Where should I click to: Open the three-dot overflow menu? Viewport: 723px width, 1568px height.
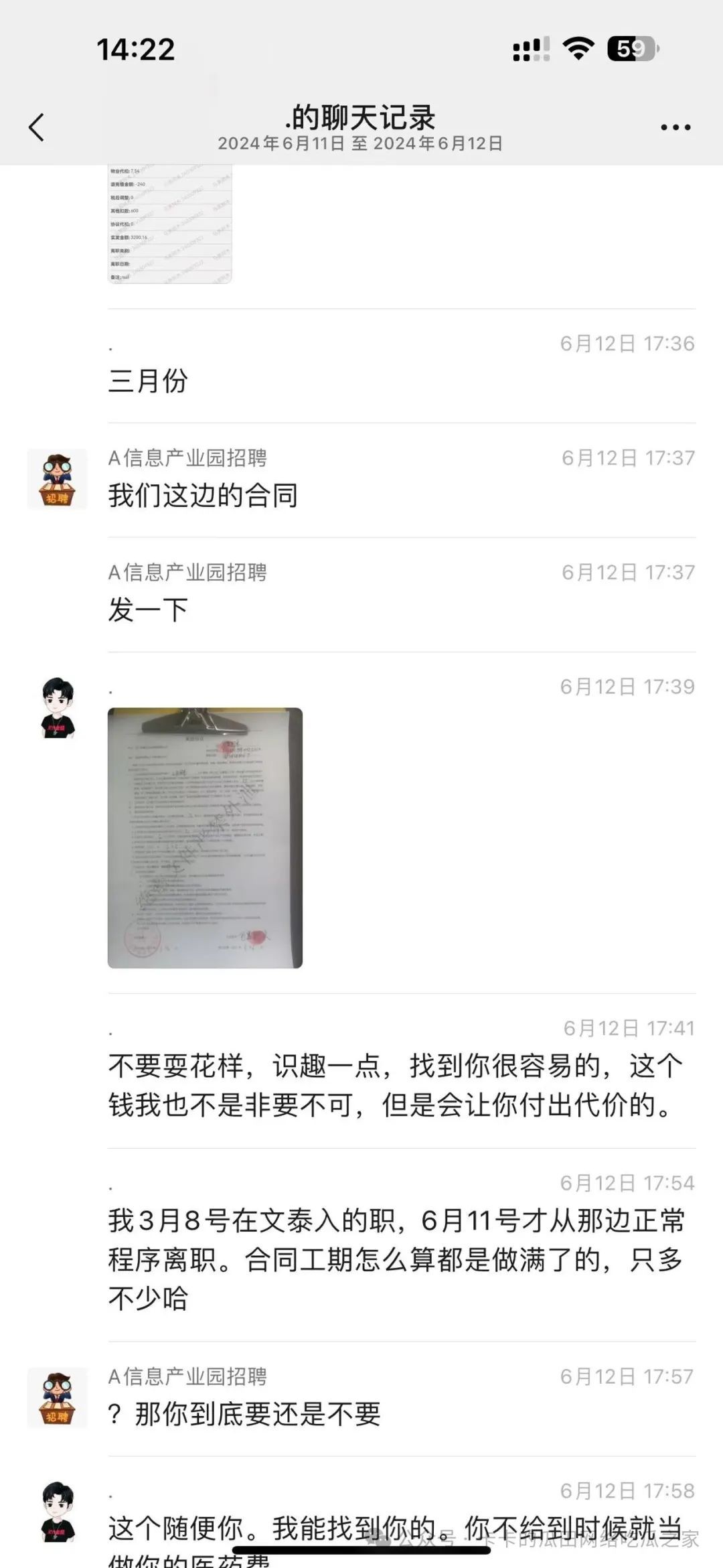[x=675, y=127]
